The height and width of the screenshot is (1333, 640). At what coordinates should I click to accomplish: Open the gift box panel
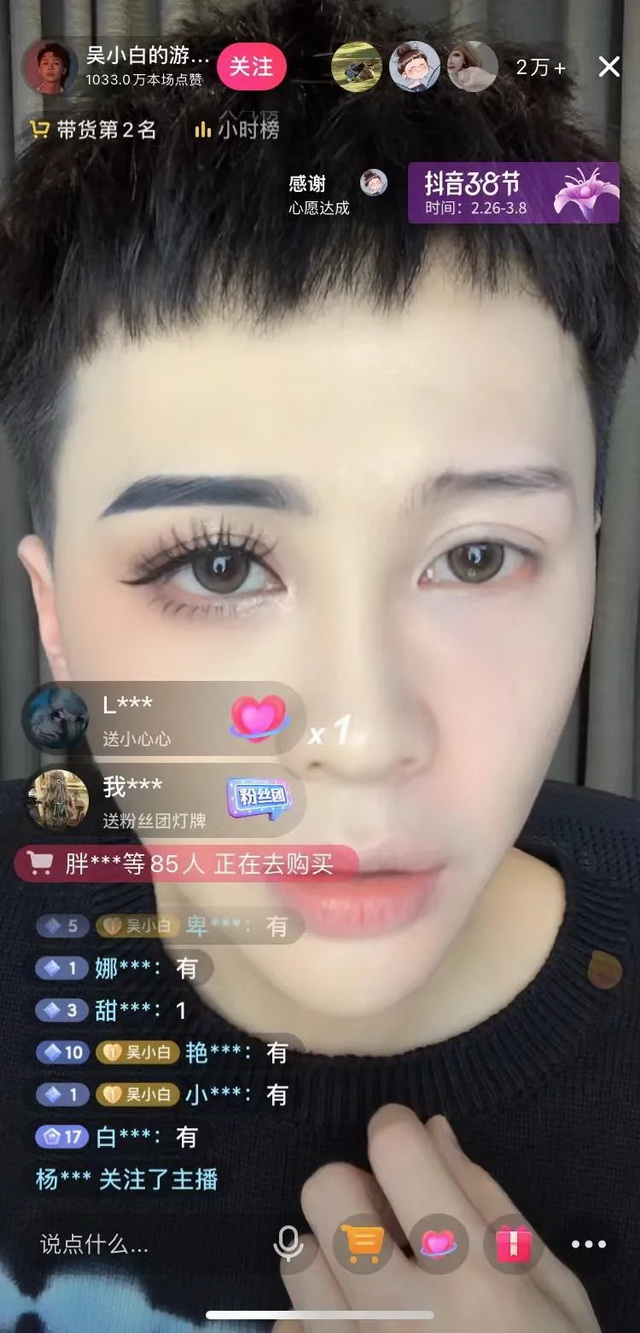513,1243
